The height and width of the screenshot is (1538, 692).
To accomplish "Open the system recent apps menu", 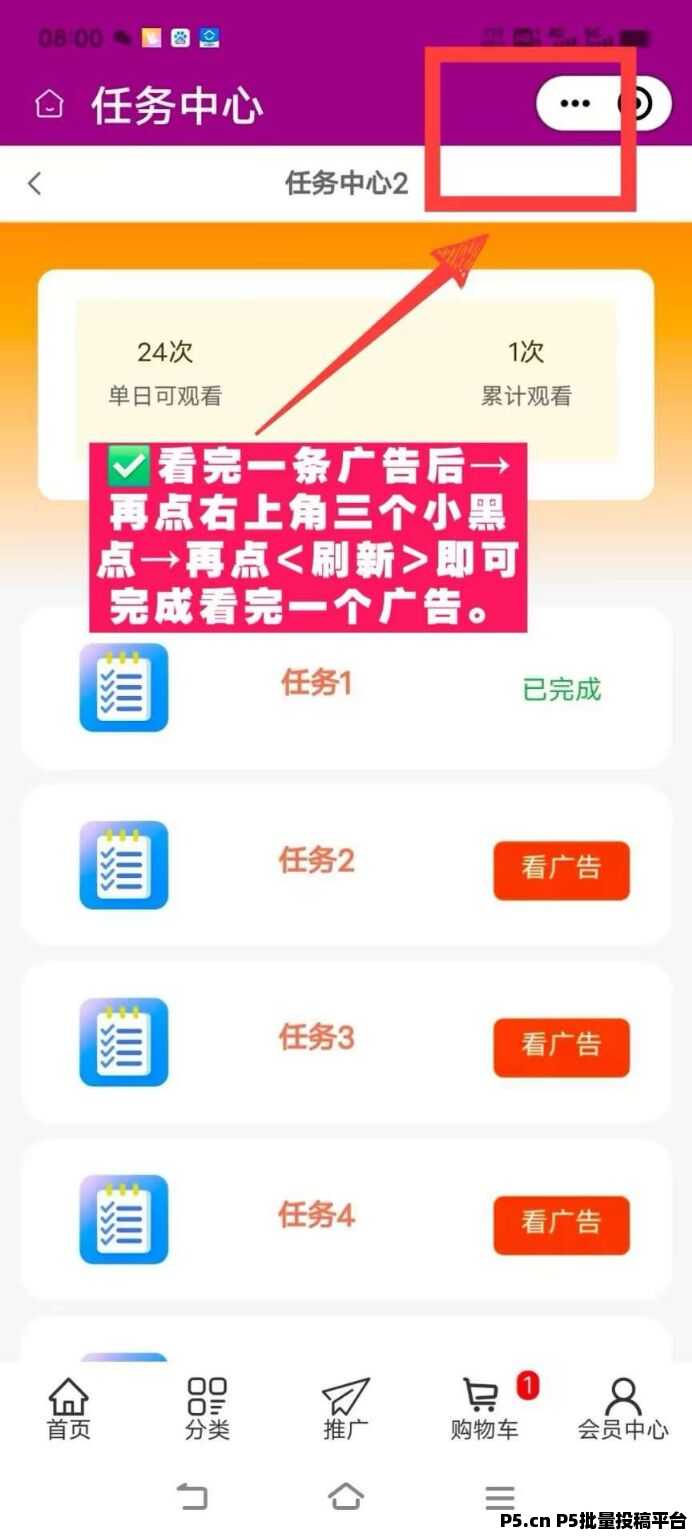I will pos(500,1496).
